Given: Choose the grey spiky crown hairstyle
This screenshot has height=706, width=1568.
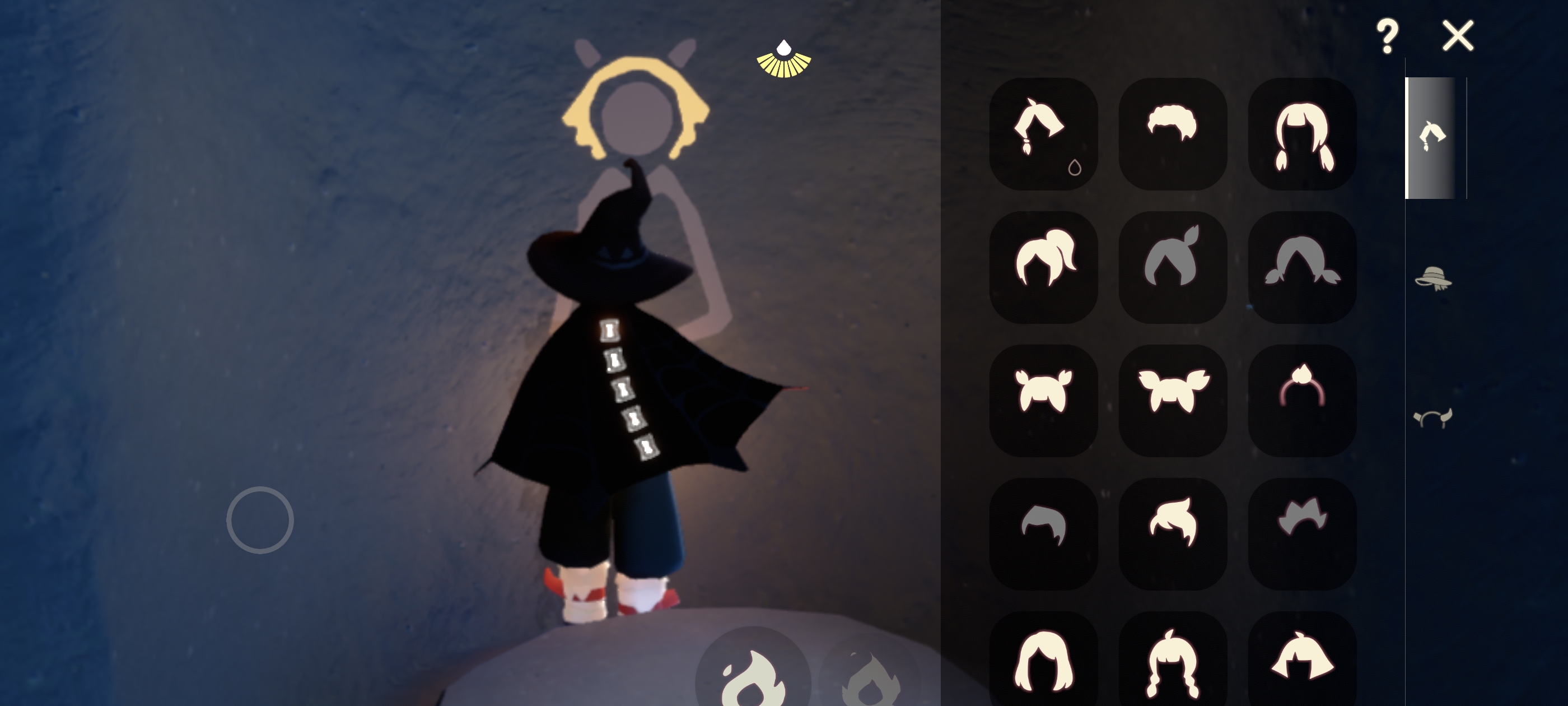Looking at the screenshot, I should pyautogui.click(x=1302, y=533).
